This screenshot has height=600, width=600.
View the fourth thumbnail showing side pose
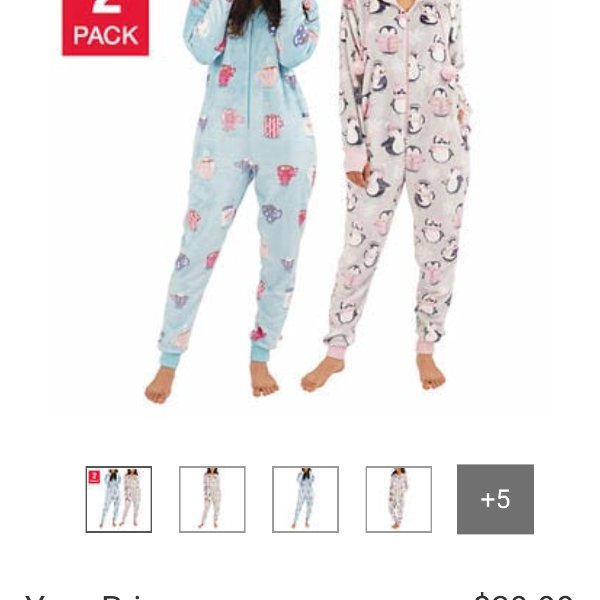click(398, 499)
